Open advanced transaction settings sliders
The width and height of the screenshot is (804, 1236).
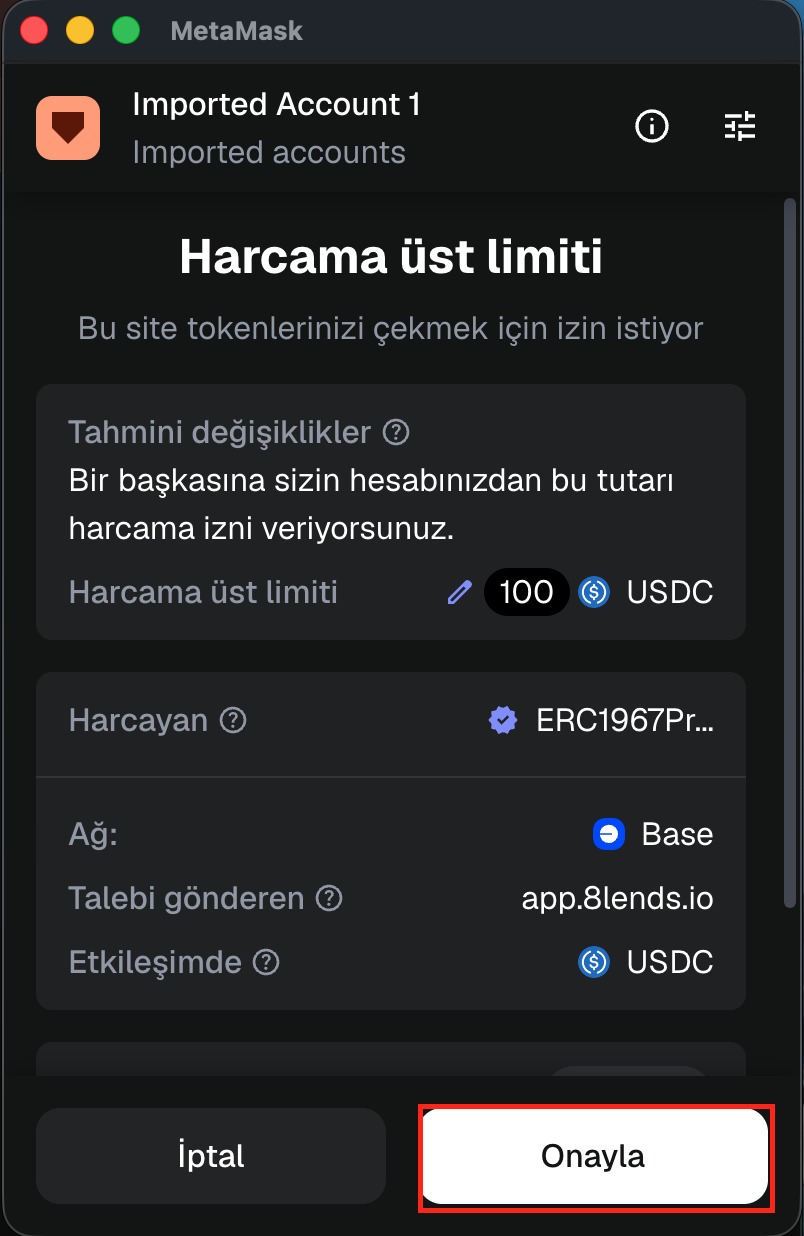(740, 126)
